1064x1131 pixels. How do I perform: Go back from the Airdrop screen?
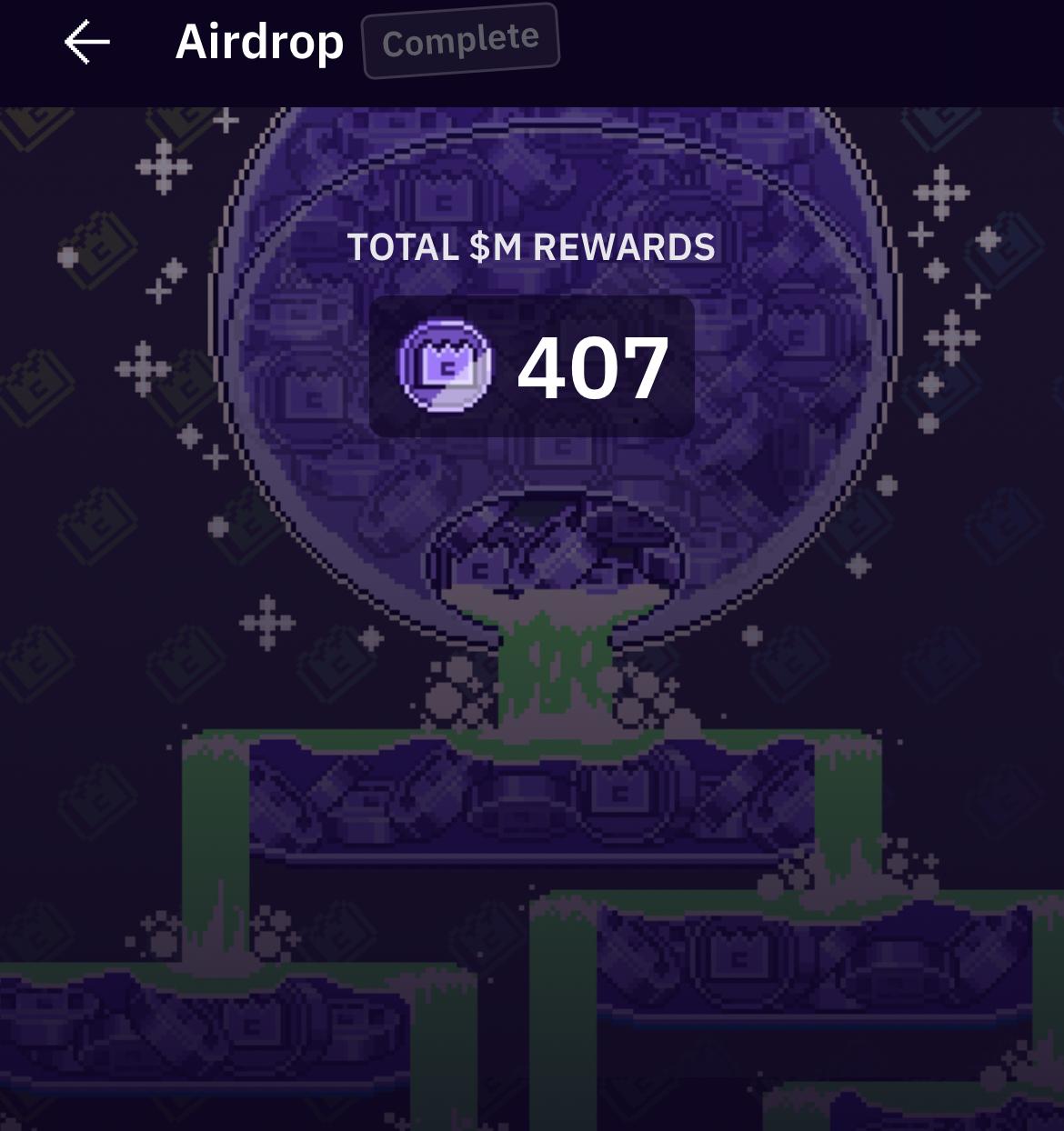click(87, 43)
